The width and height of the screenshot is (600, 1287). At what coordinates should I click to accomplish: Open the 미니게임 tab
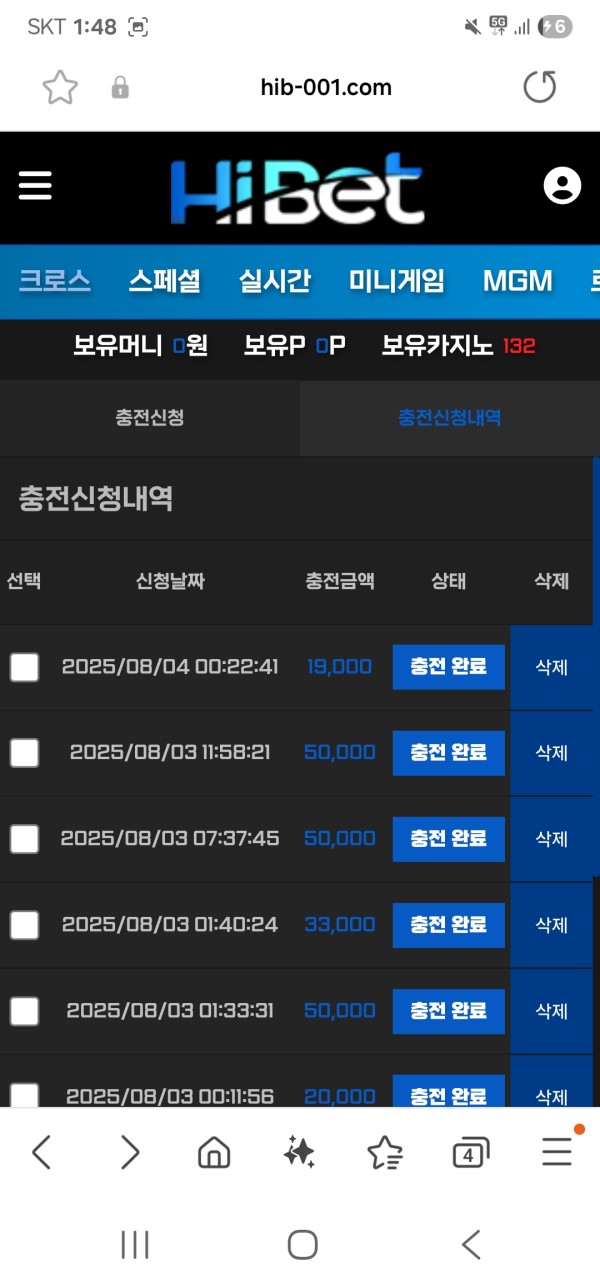[x=397, y=281]
